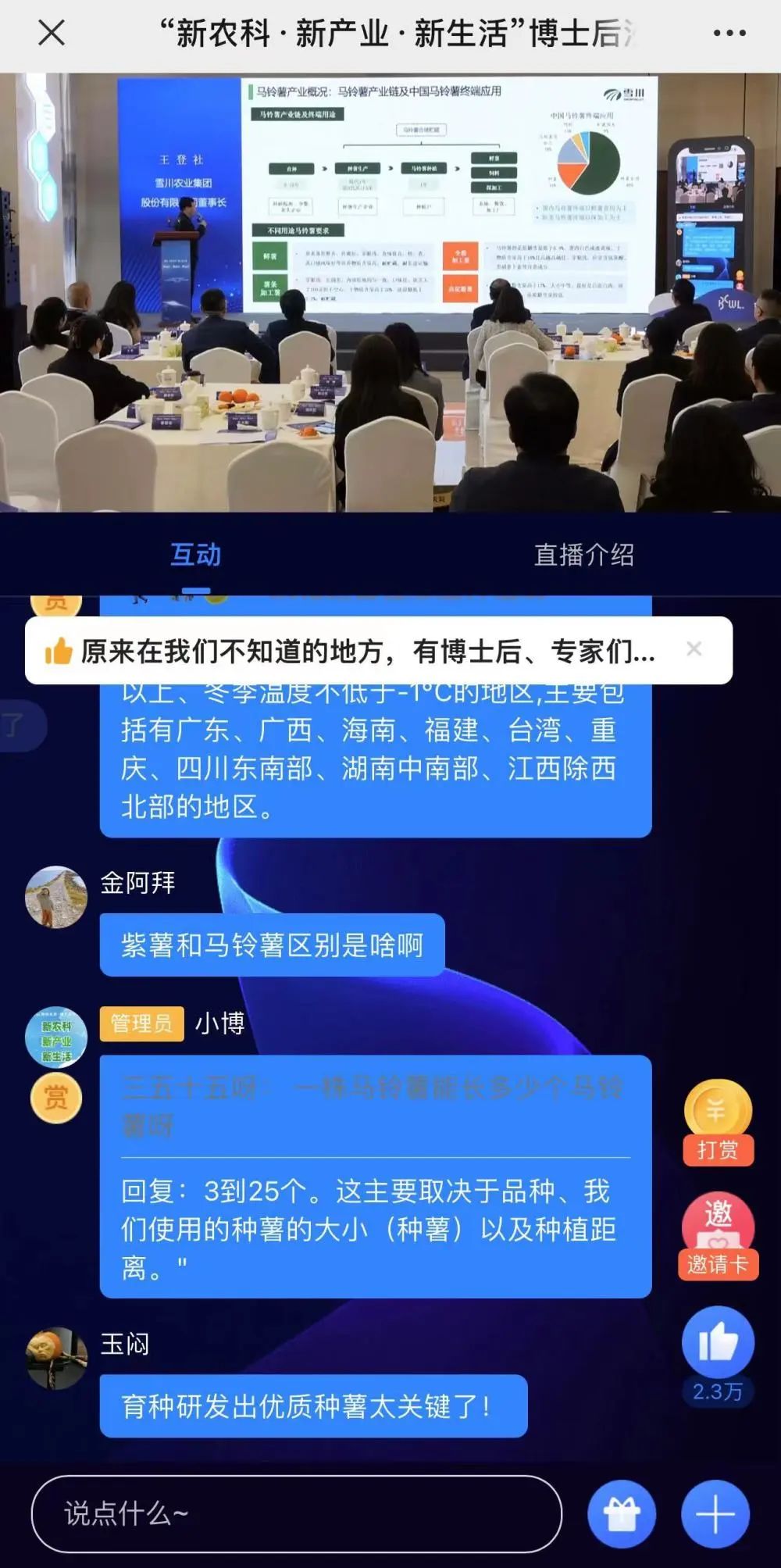781x1568 pixels.
Task: Tap the plus button for more actions
Action: 715,1514
